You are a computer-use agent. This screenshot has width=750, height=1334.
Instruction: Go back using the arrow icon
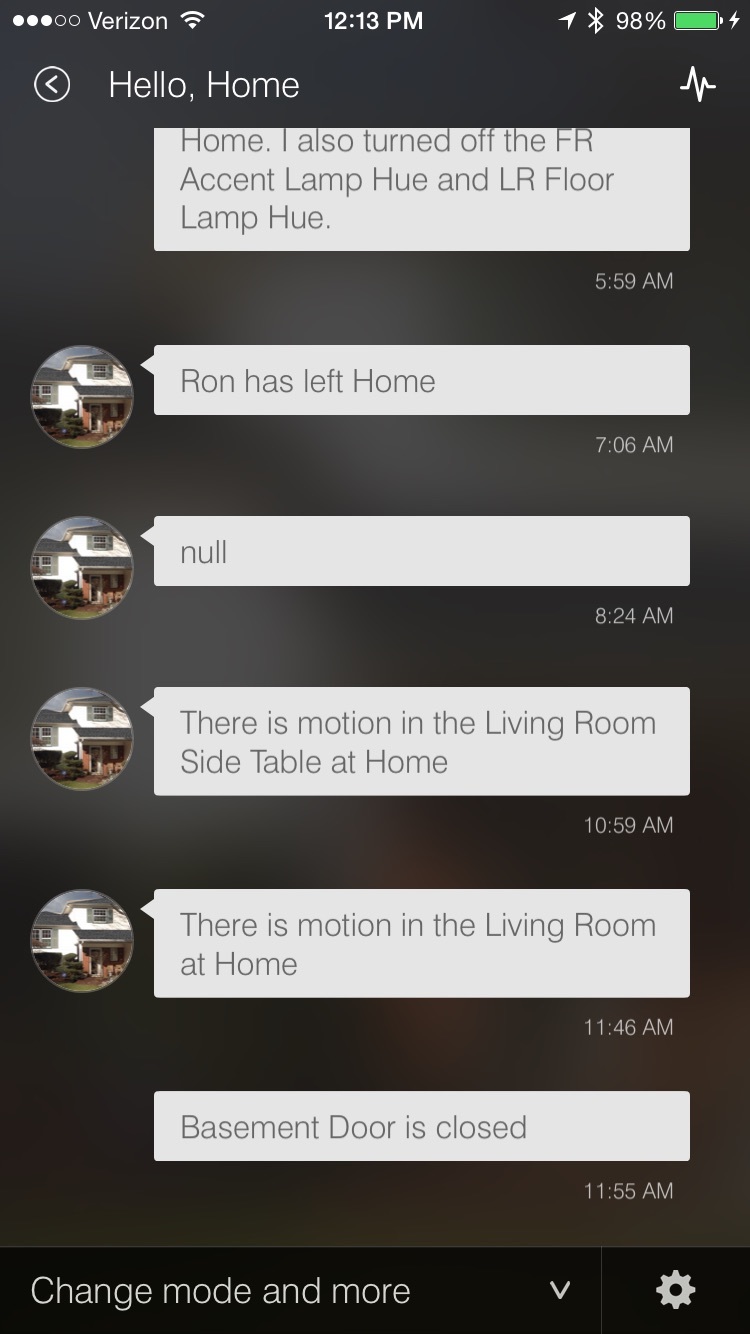click(52, 85)
